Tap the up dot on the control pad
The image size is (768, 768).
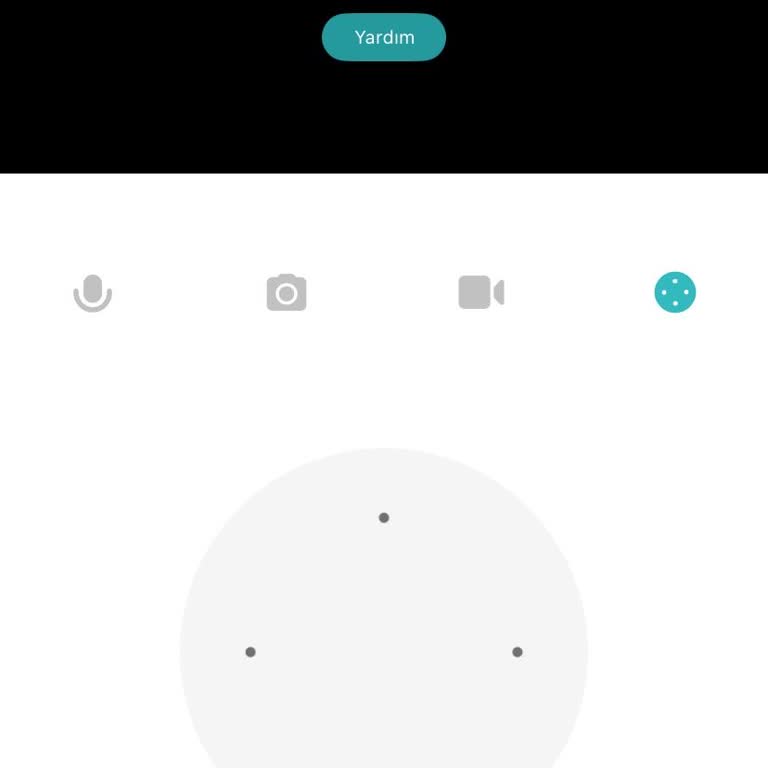click(384, 518)
